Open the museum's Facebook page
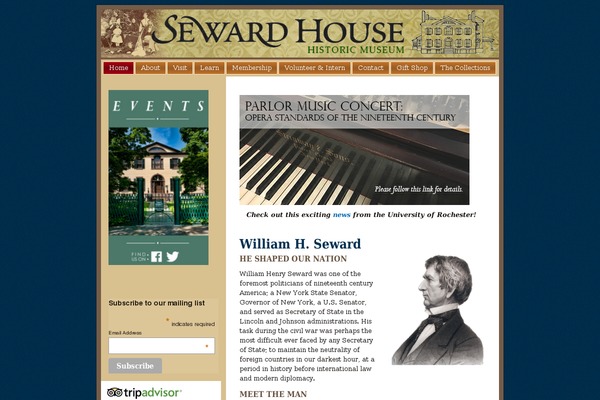 click(x=157, y=256)
